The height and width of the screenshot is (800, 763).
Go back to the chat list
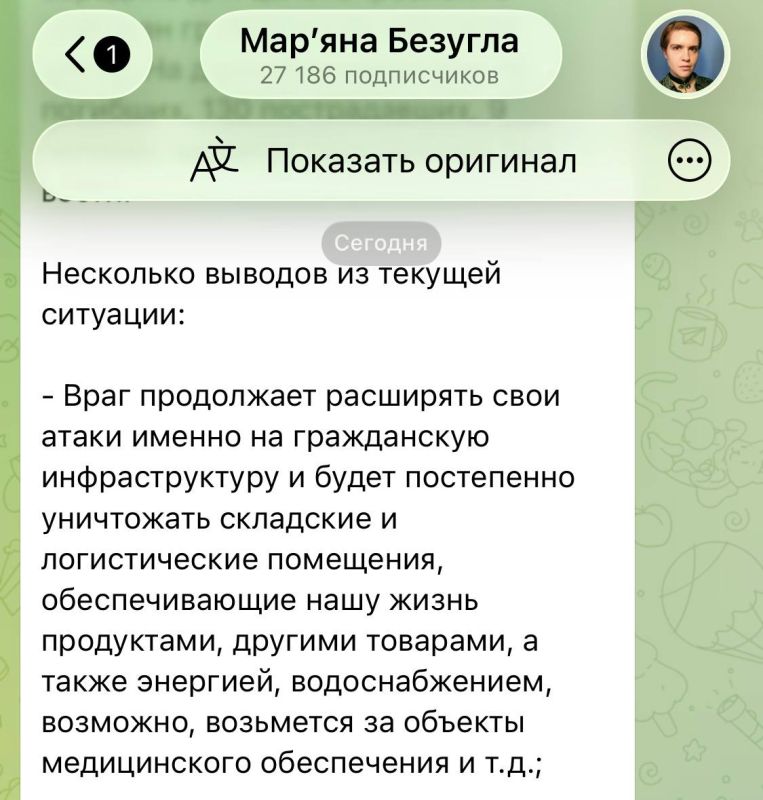(92, 54)
